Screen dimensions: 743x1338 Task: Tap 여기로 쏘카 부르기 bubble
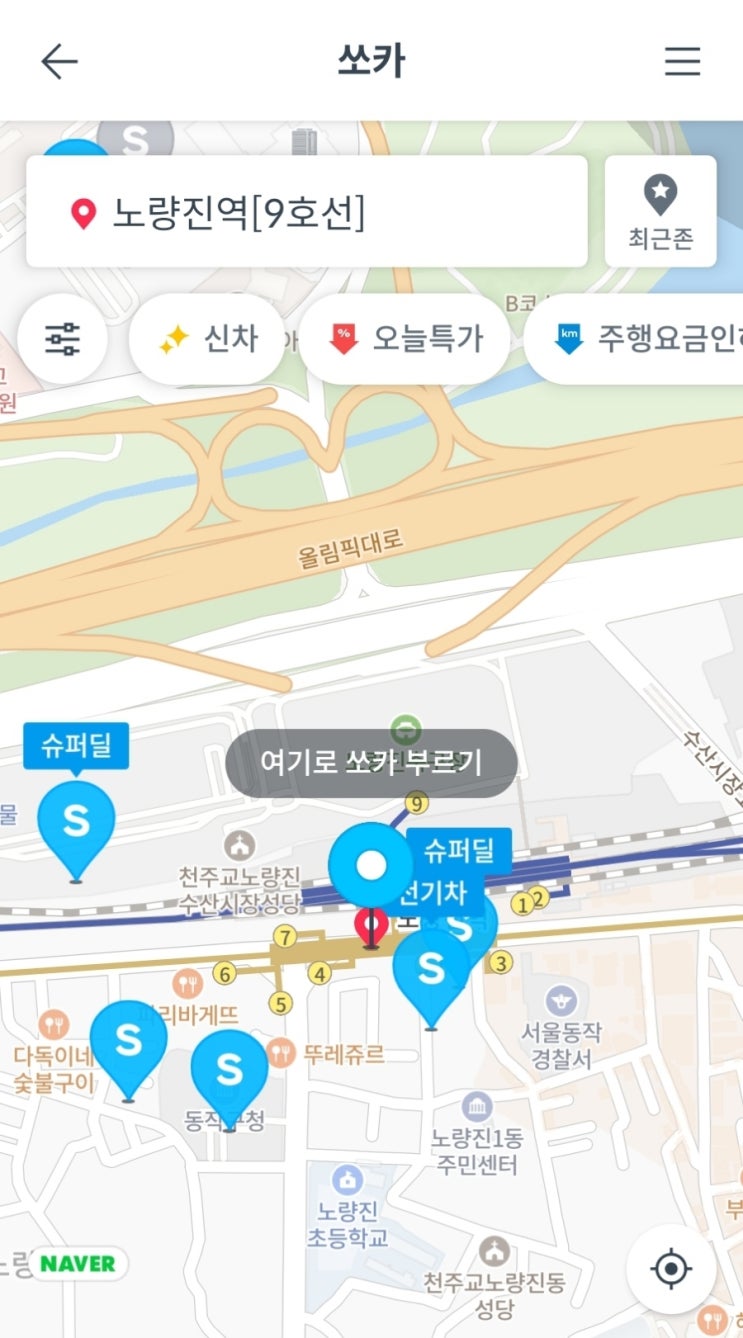[x=371, y=763]
